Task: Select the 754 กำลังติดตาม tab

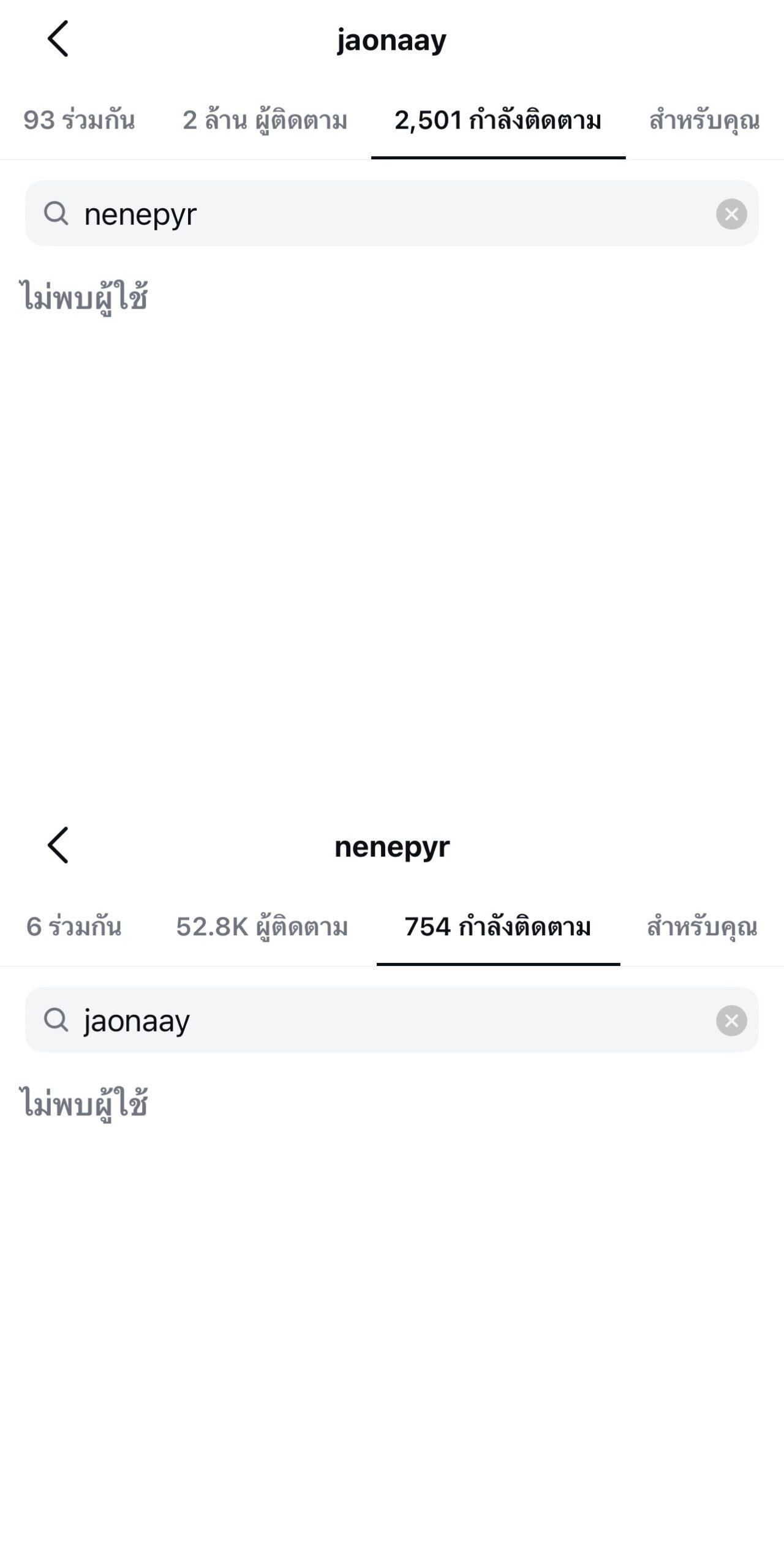Action: coord(498,927)
